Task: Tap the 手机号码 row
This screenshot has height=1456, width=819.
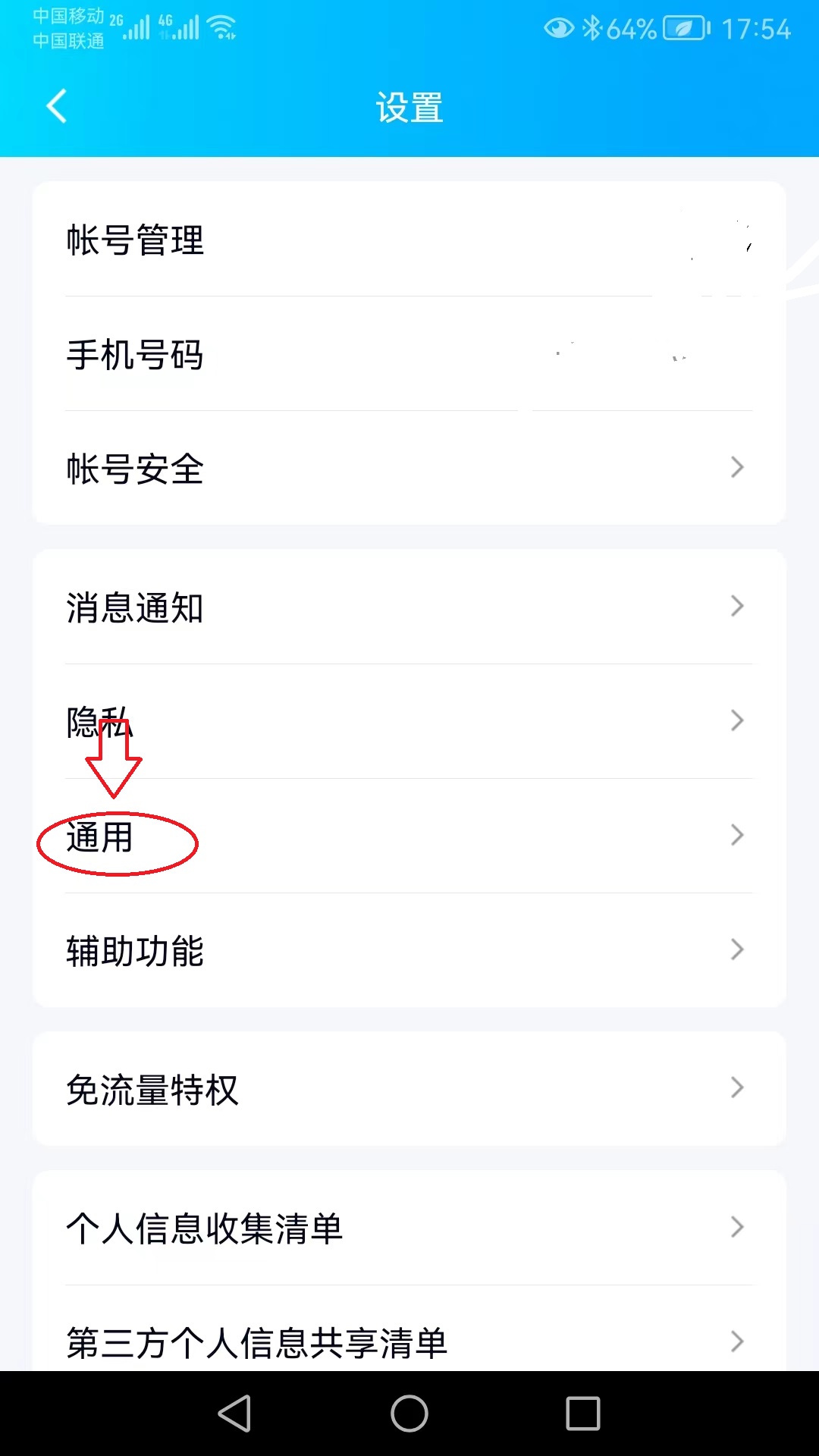Action: [133, 355]
